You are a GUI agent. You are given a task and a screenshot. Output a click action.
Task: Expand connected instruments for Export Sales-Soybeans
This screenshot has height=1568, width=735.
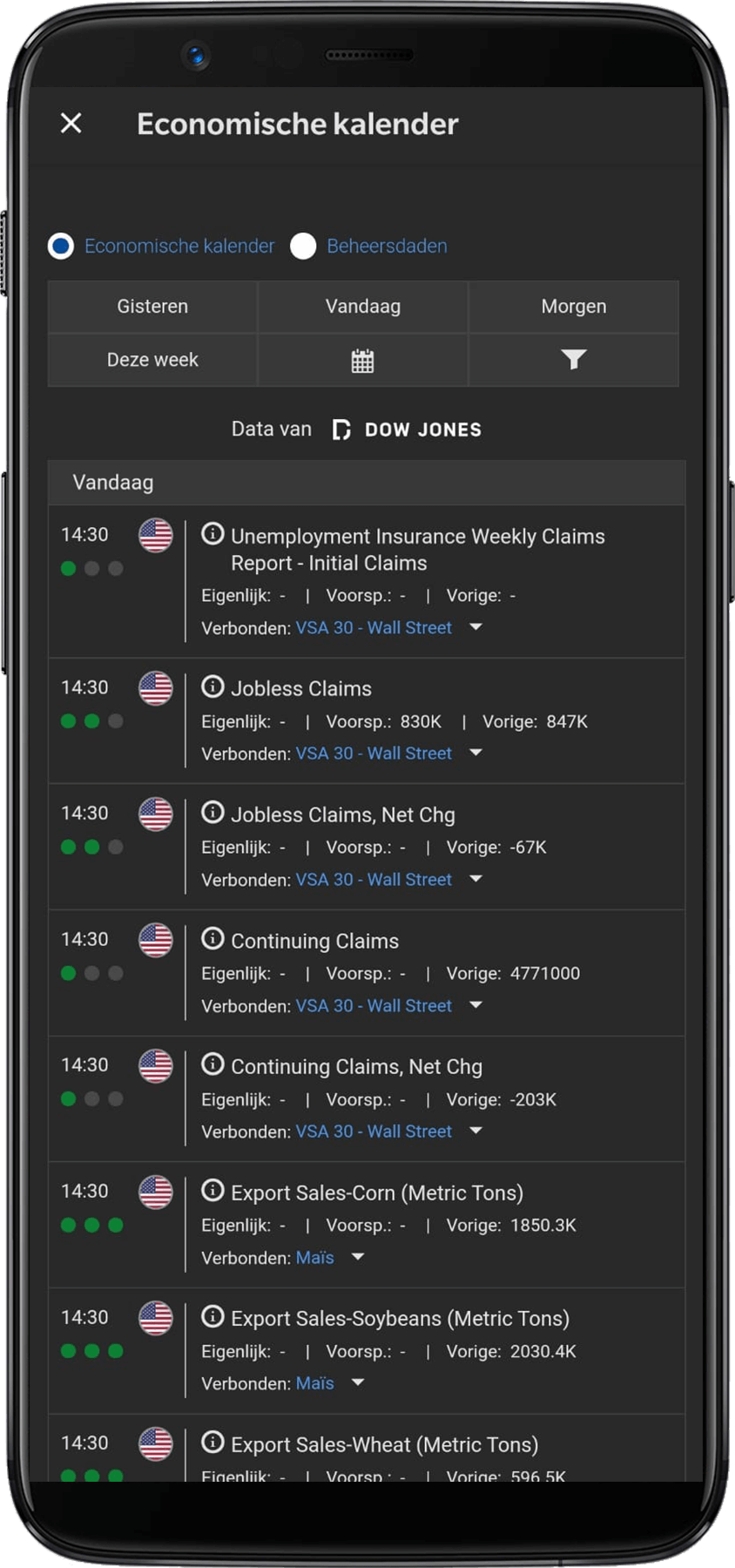coord(357,1382)
